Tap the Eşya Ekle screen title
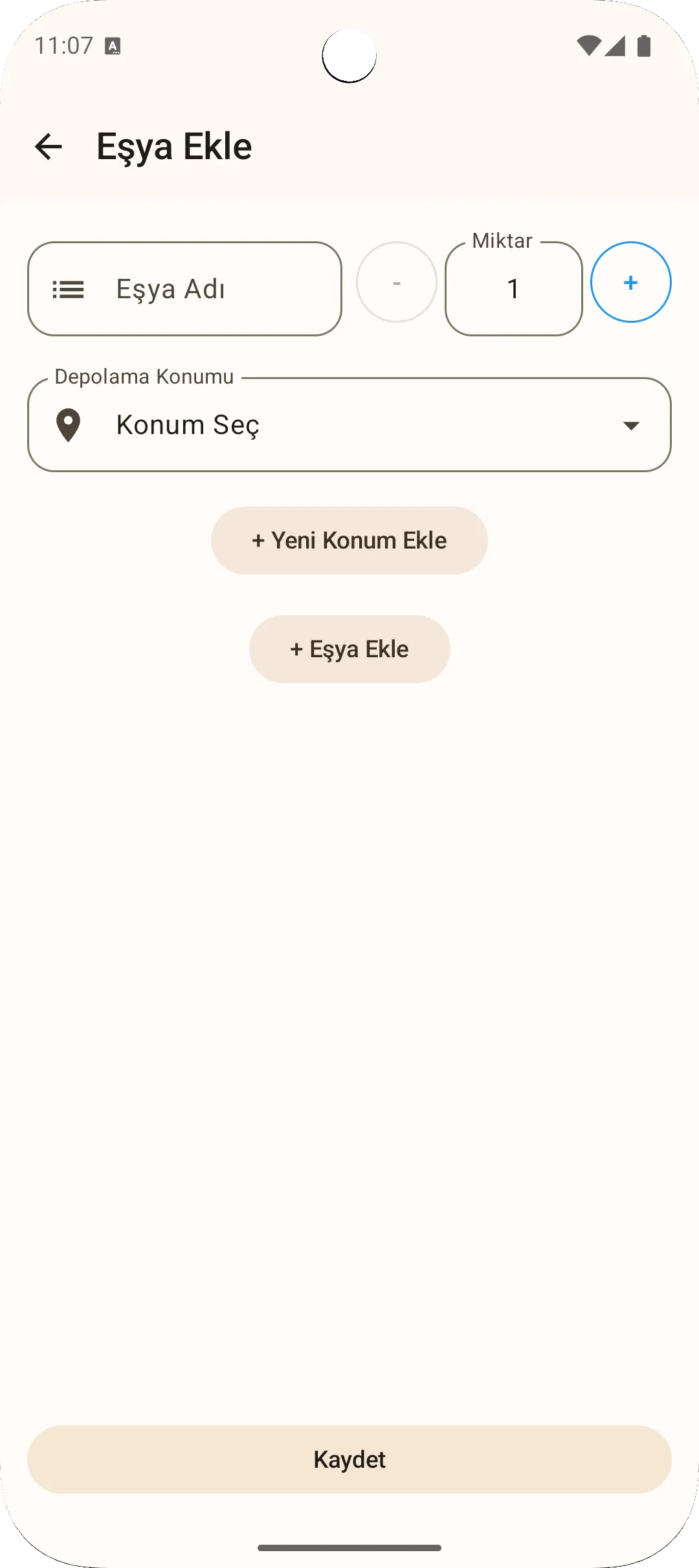Viewport: 699px width, 1568px height. click(x=173, y=146)
